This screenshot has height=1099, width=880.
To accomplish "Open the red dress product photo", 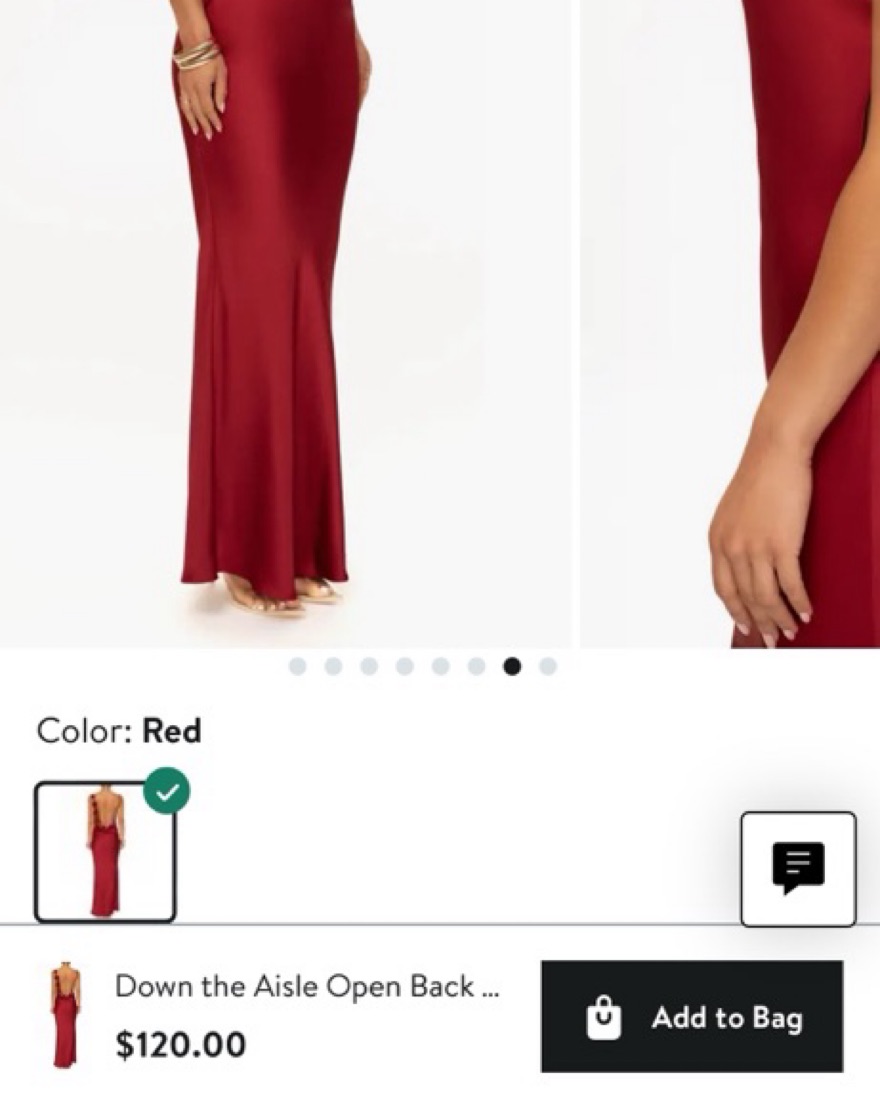I will [285, 320].
